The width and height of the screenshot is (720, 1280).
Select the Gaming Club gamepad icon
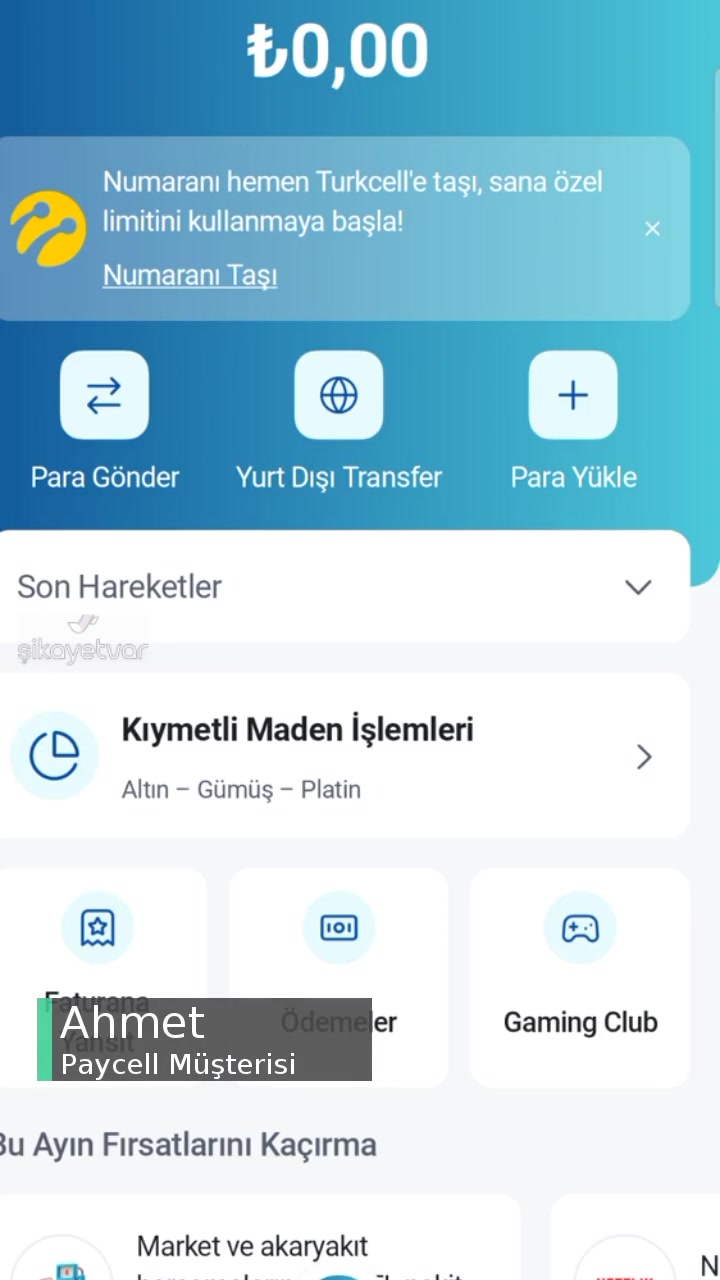click(x=580, y=927)
